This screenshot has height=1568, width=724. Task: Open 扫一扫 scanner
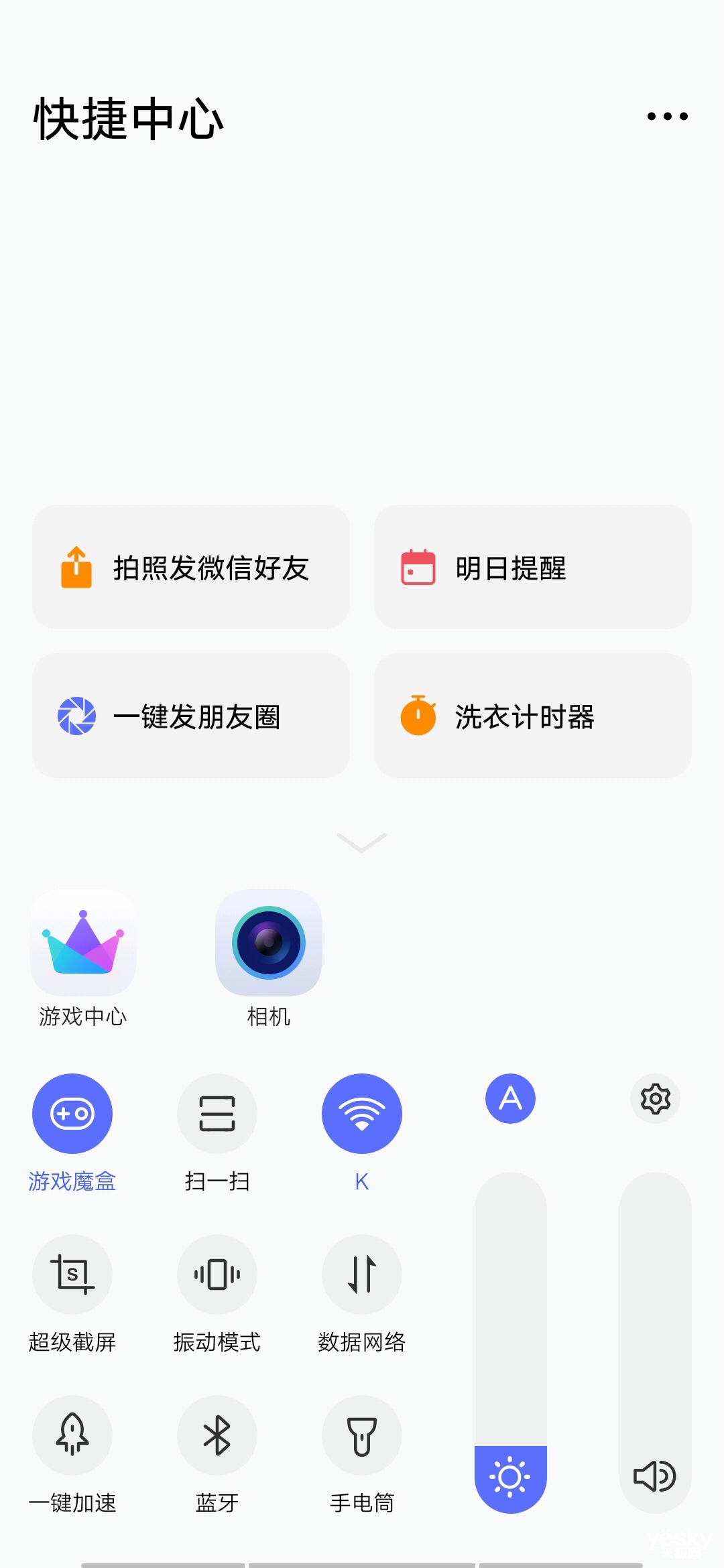click(217, 1114)
